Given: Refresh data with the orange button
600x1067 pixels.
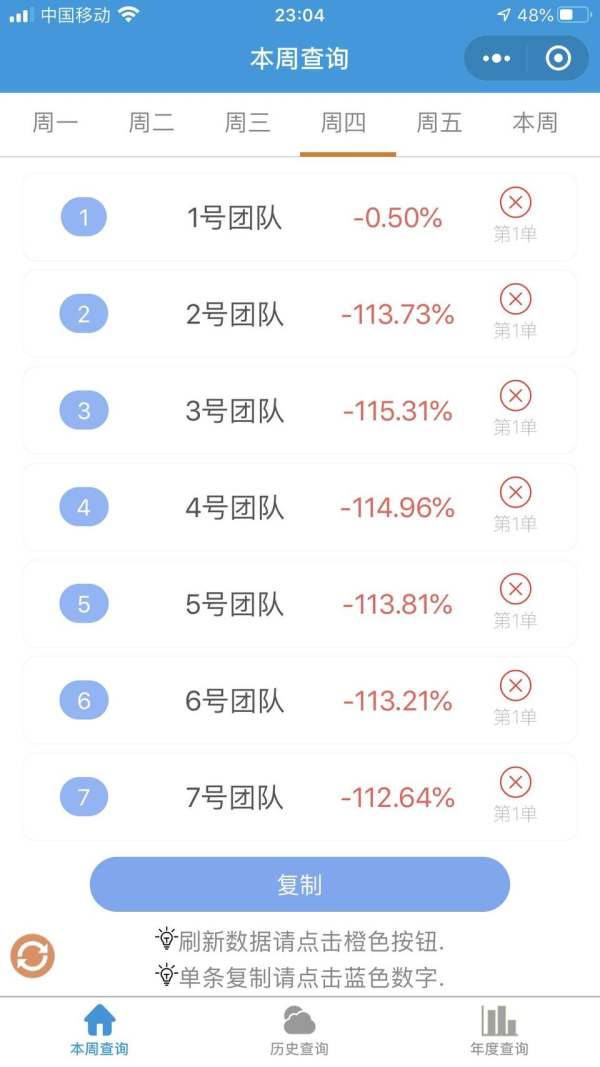Looking at the screenshot, I should [32, 956].
